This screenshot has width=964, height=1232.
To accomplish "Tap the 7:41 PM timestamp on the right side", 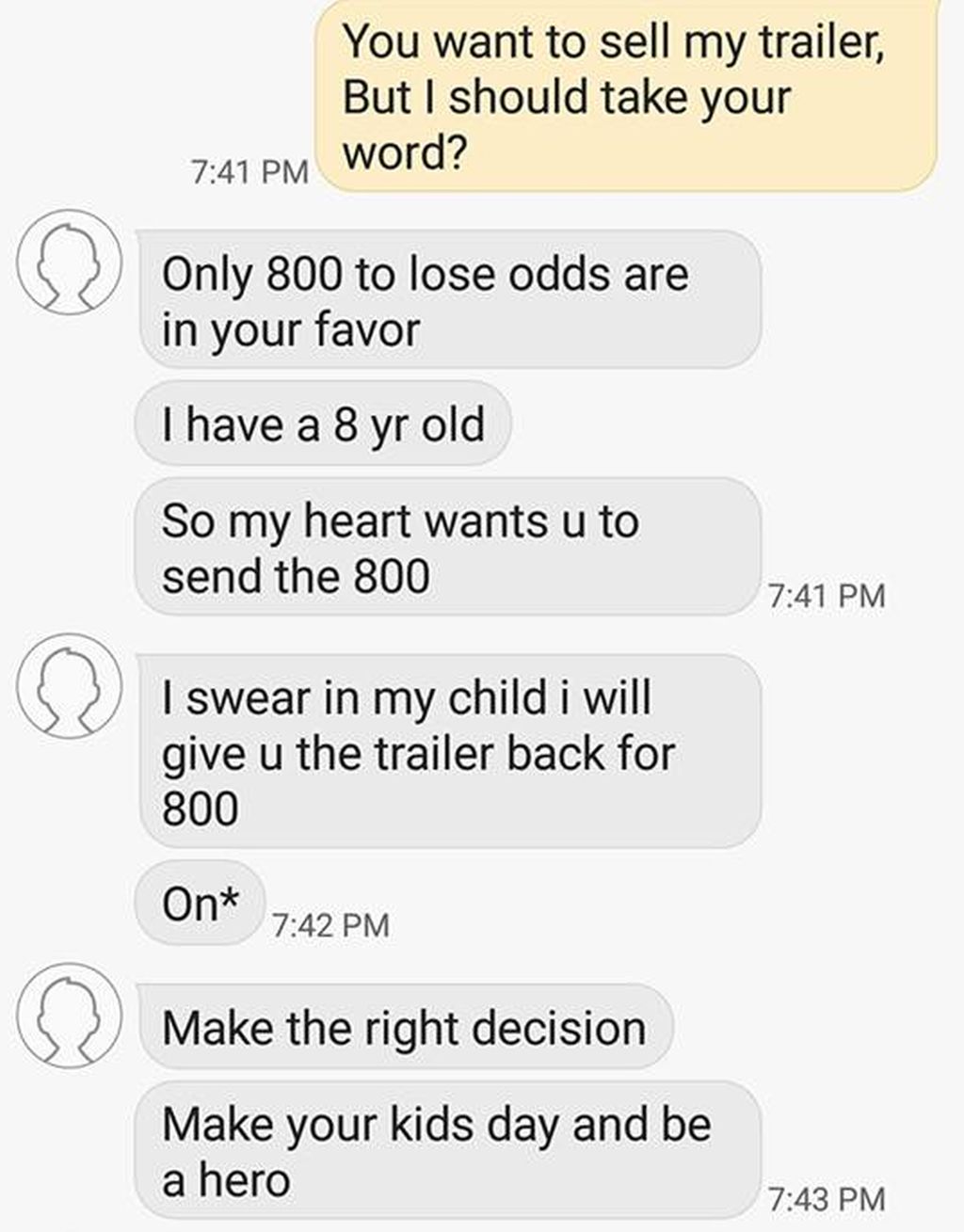I will (827, 593).
